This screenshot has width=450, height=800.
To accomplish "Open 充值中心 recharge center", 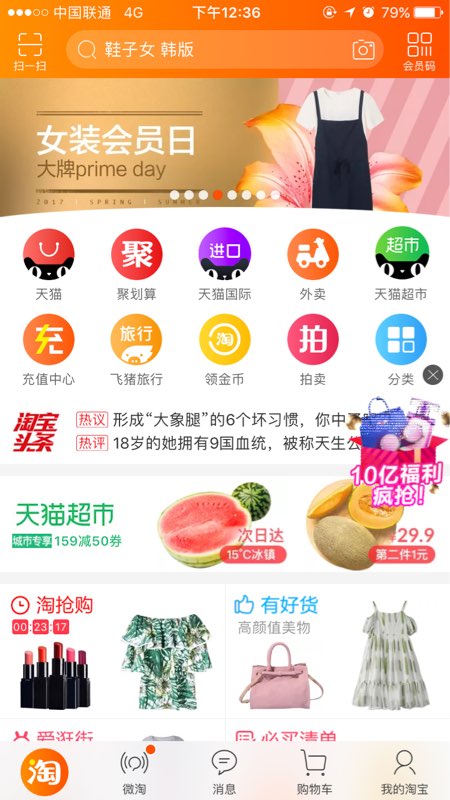I will (48, 349).
